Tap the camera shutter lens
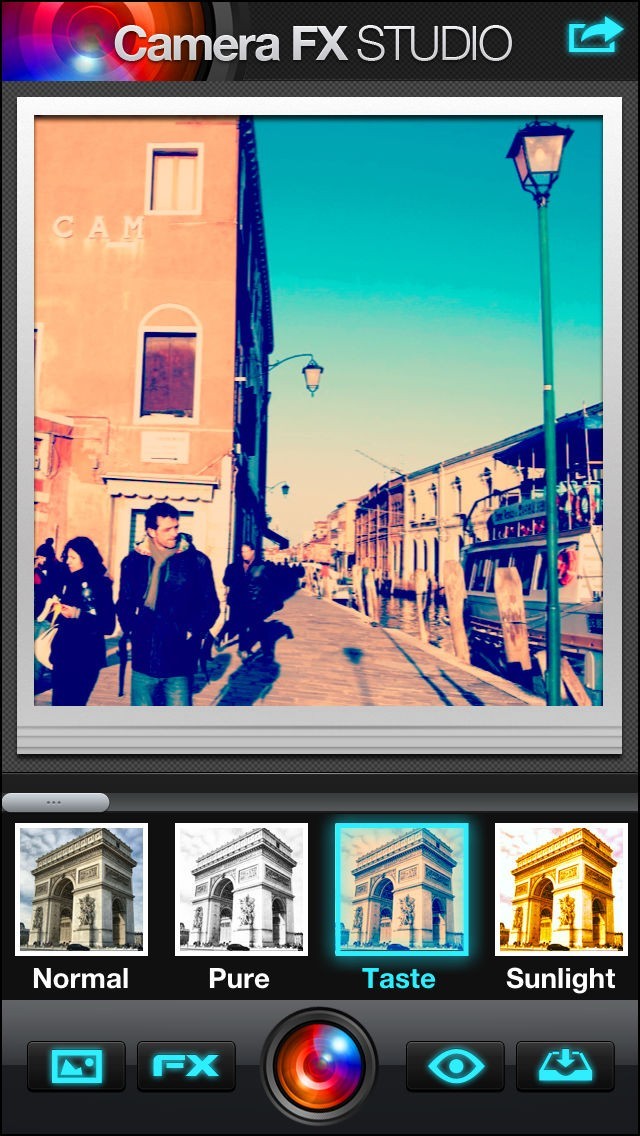Screen dimensions: 640x1136 click(319, 1066)
